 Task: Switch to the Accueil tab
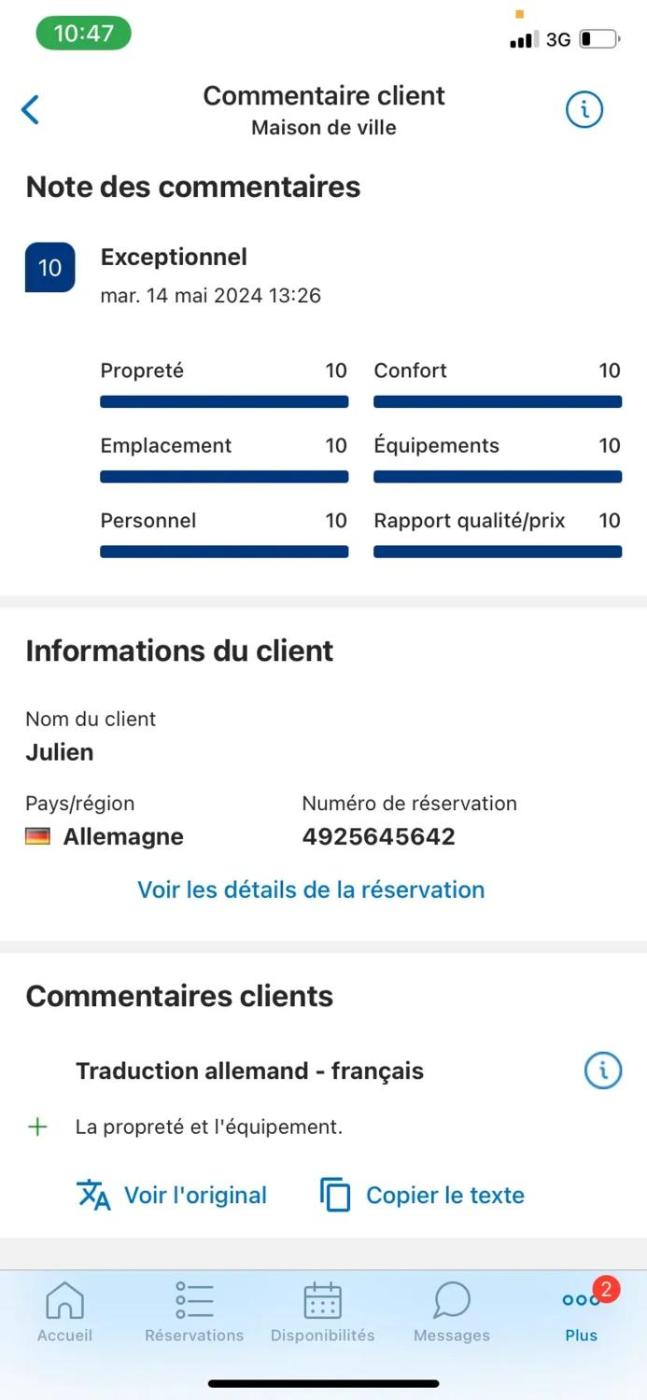coord(65,1312)
